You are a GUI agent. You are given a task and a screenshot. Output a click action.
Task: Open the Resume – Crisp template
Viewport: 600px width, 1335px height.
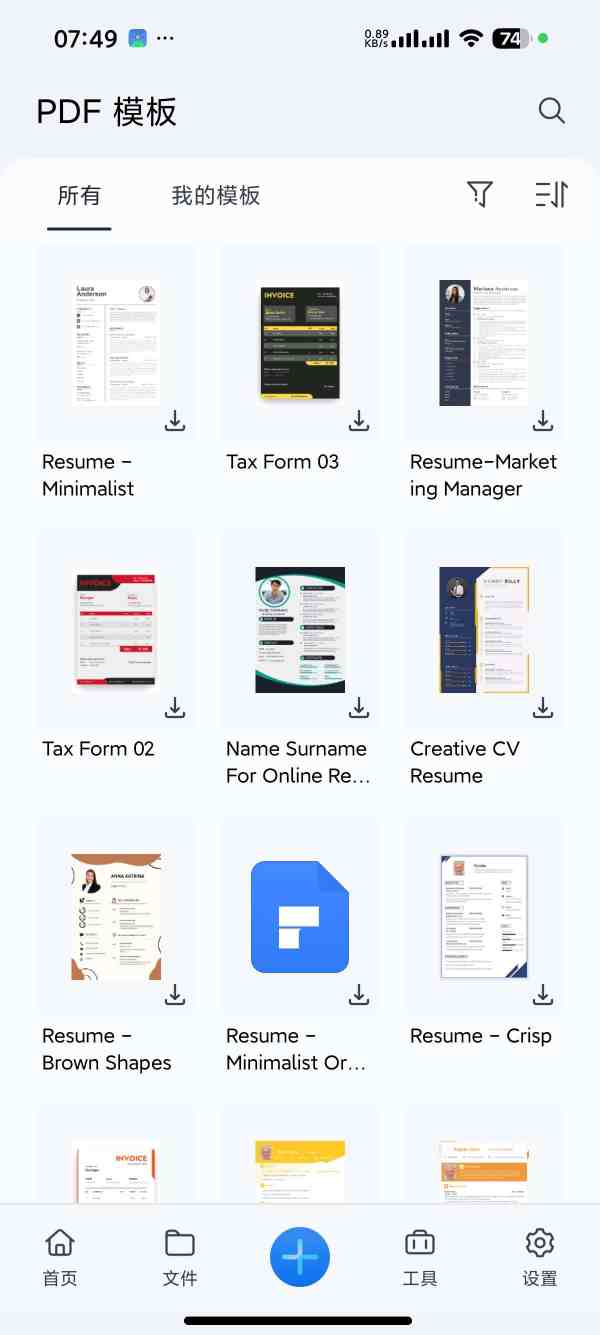point(483,917)
